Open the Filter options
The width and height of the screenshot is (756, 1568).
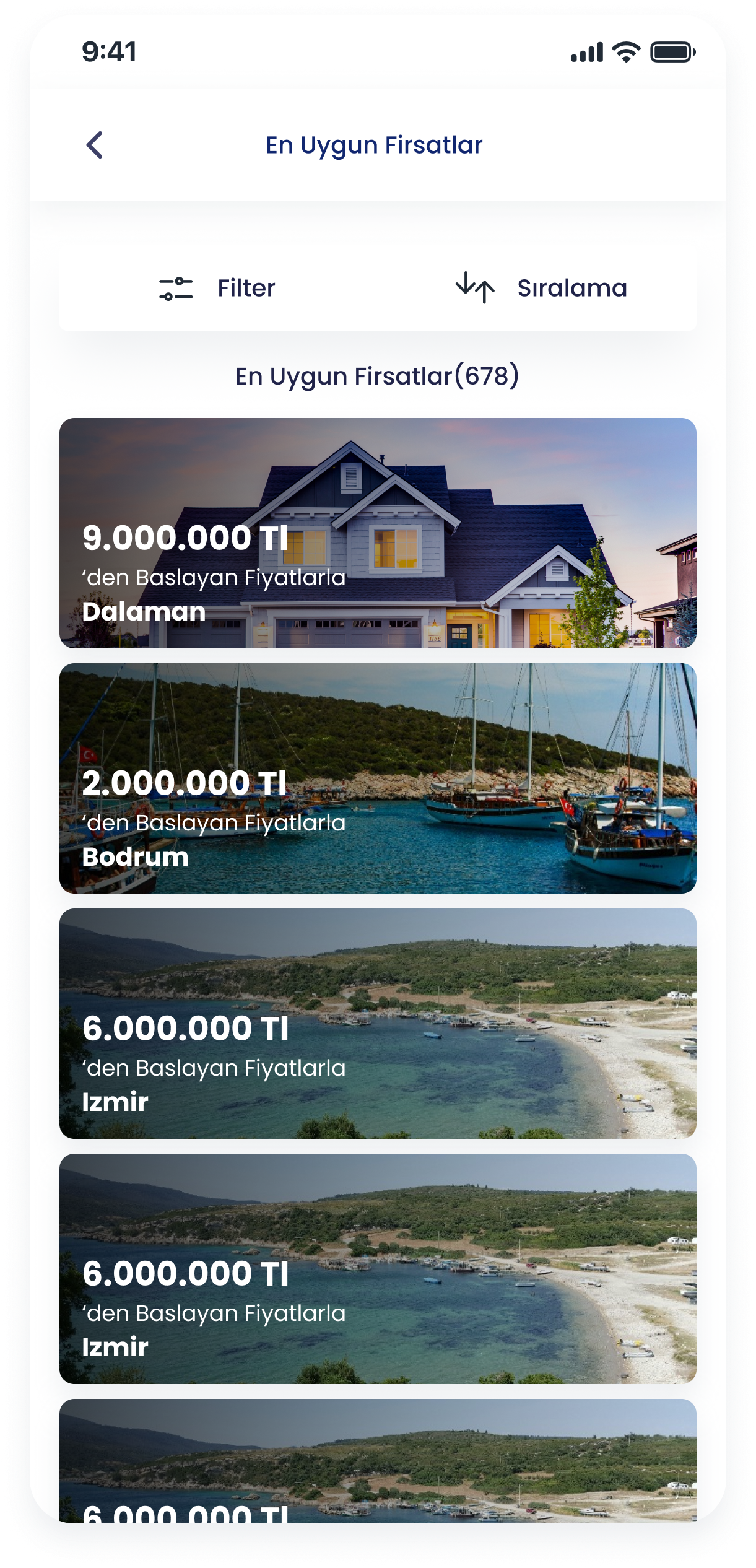217,289
